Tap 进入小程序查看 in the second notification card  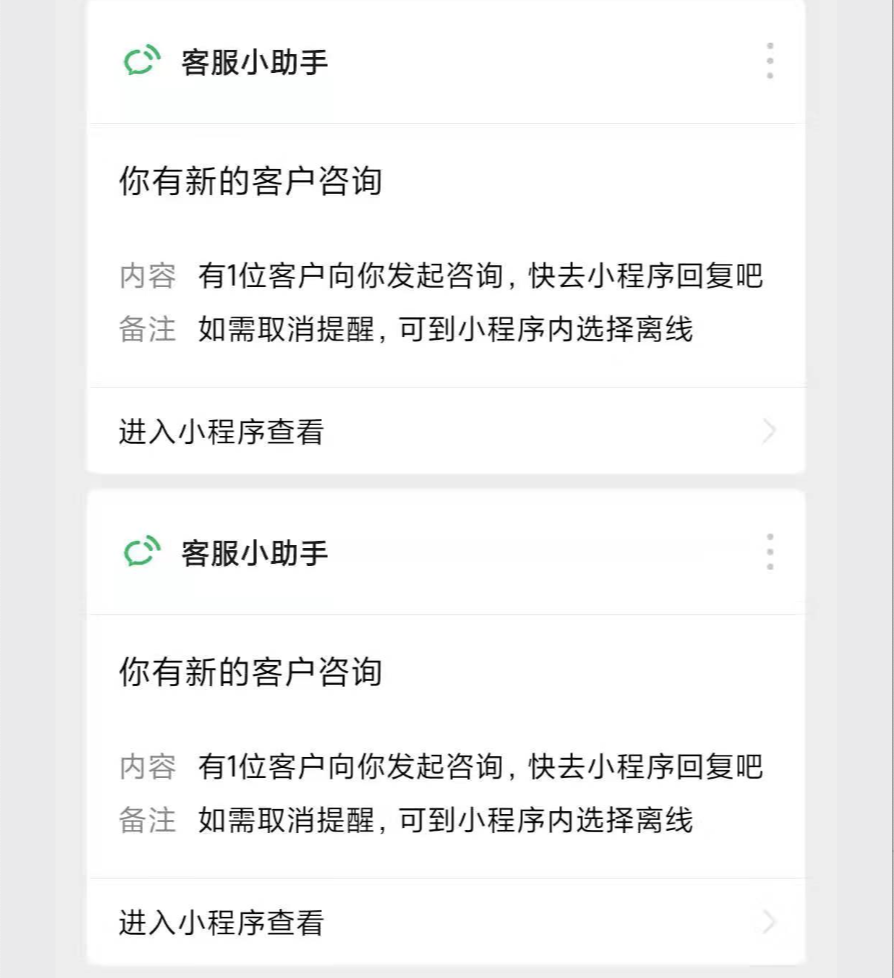pos(446,922)
